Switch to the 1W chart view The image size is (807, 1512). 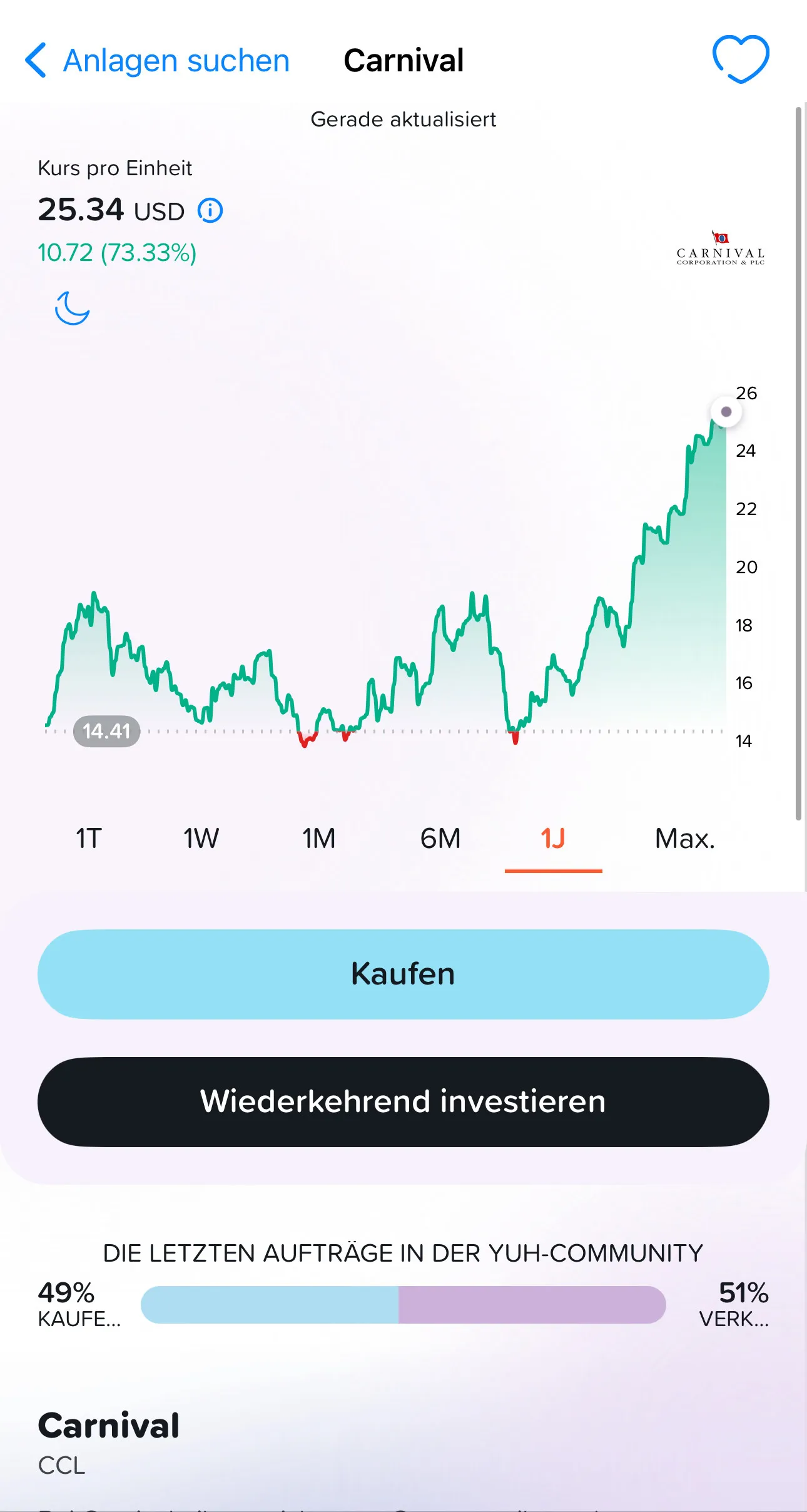click(200, 838)
